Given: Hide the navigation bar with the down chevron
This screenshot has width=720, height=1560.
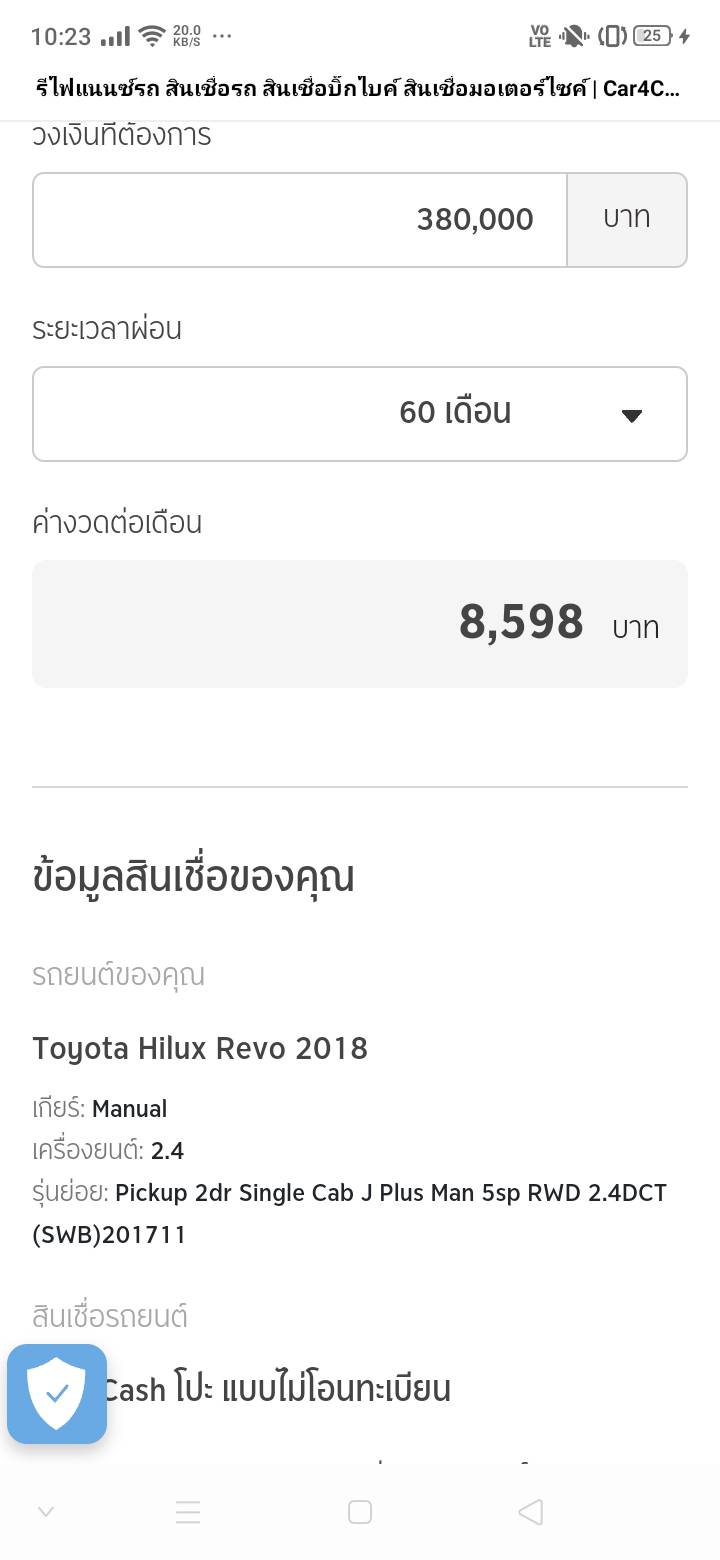Looking at the screenshot, I should (x=45, y=1512).
